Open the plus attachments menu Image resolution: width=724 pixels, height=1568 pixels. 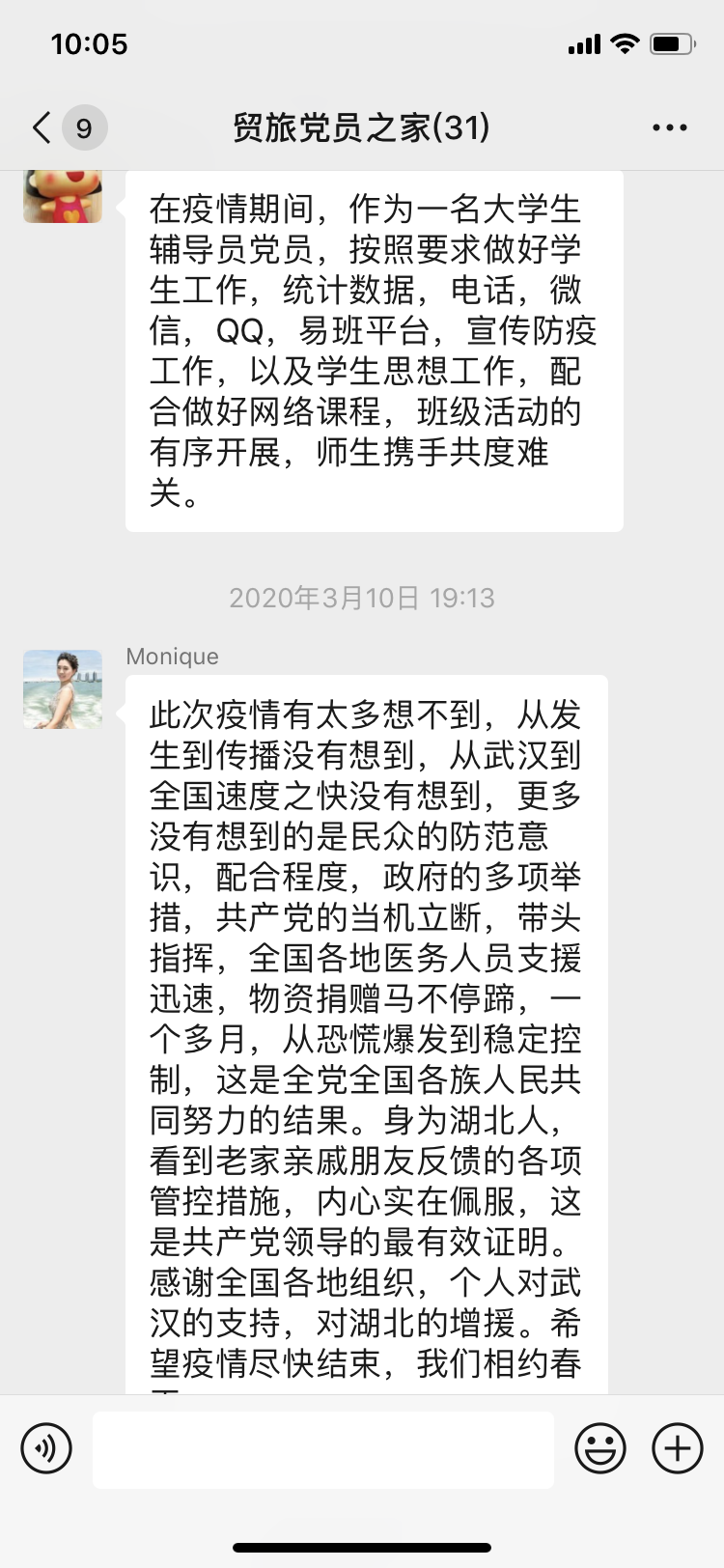[x=678, y=1448]
